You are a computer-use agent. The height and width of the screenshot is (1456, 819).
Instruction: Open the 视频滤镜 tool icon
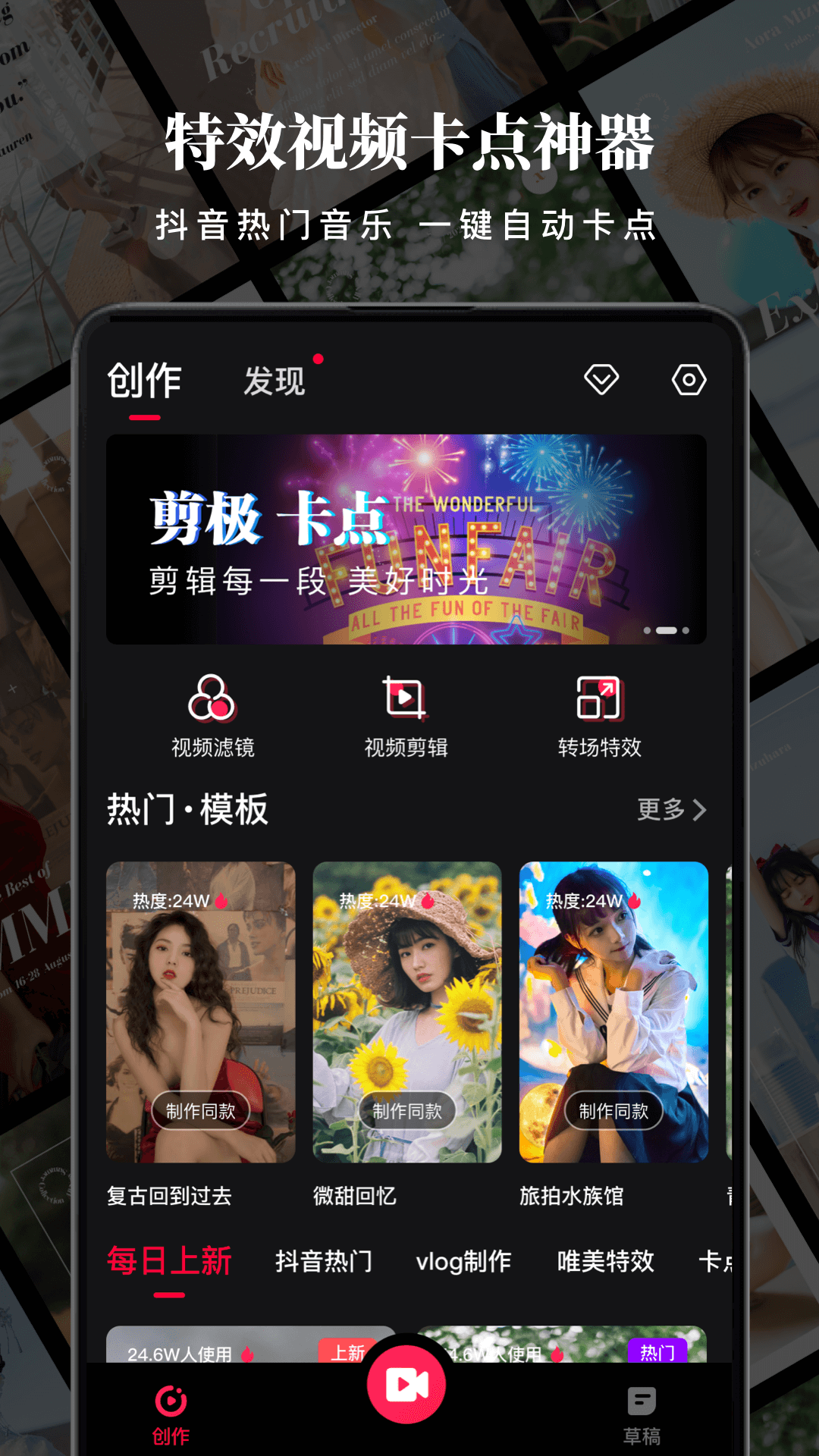coord(212,705)
